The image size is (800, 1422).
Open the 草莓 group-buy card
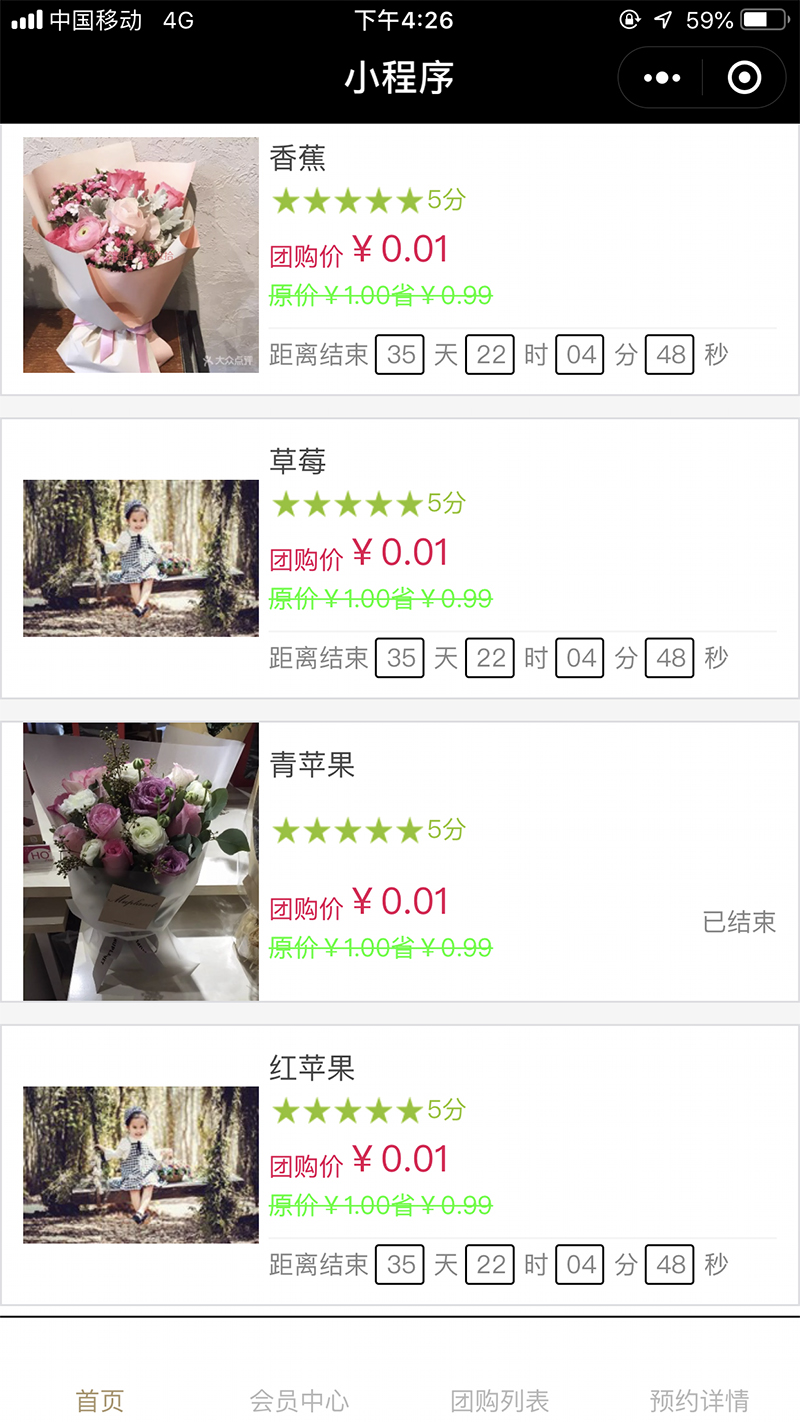400,558
